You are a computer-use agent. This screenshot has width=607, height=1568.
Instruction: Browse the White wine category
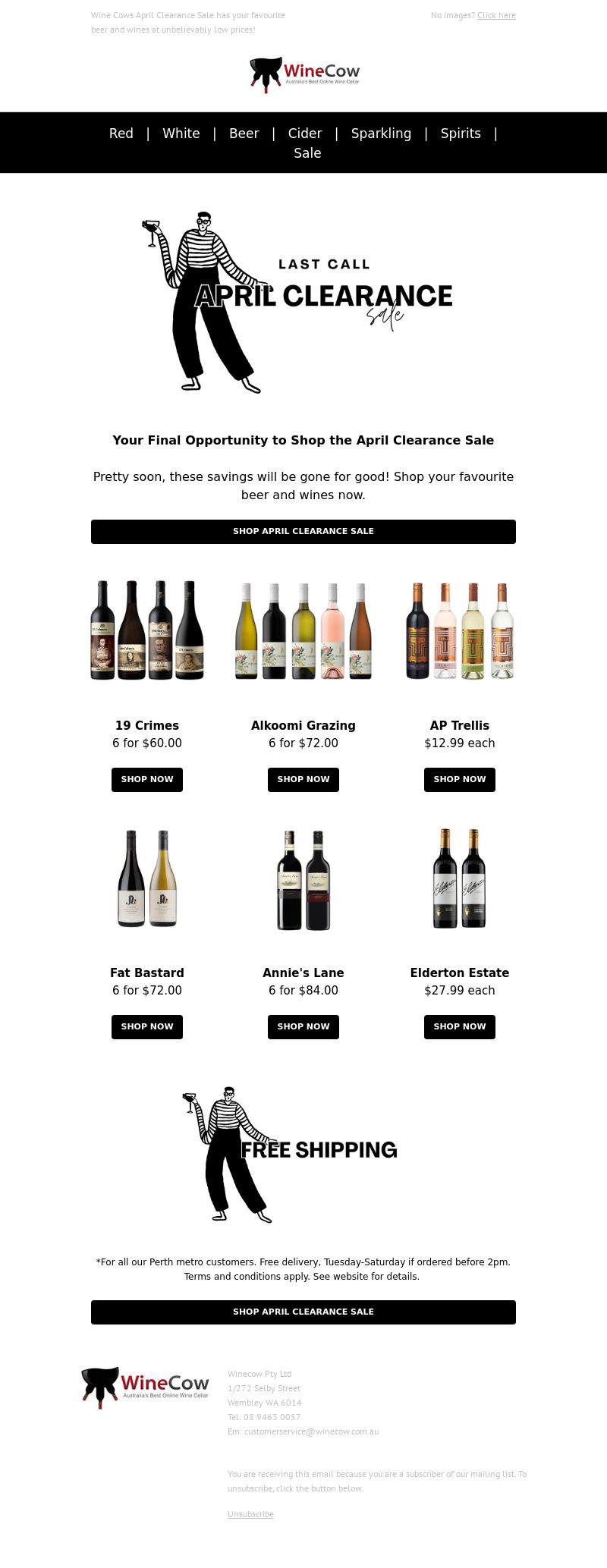click(181, 134)
